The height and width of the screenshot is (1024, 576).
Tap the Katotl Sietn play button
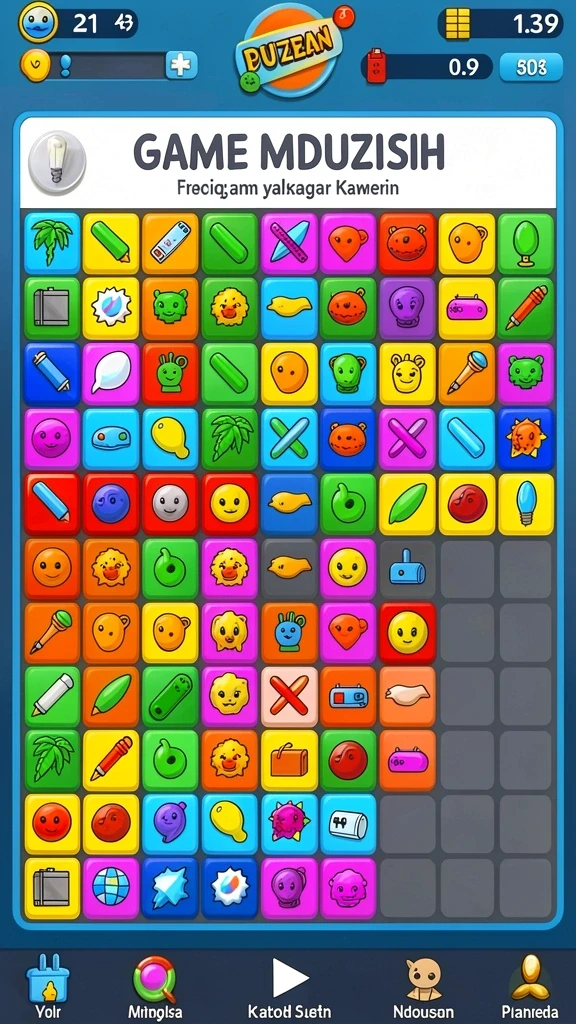(x=289, y=989)
